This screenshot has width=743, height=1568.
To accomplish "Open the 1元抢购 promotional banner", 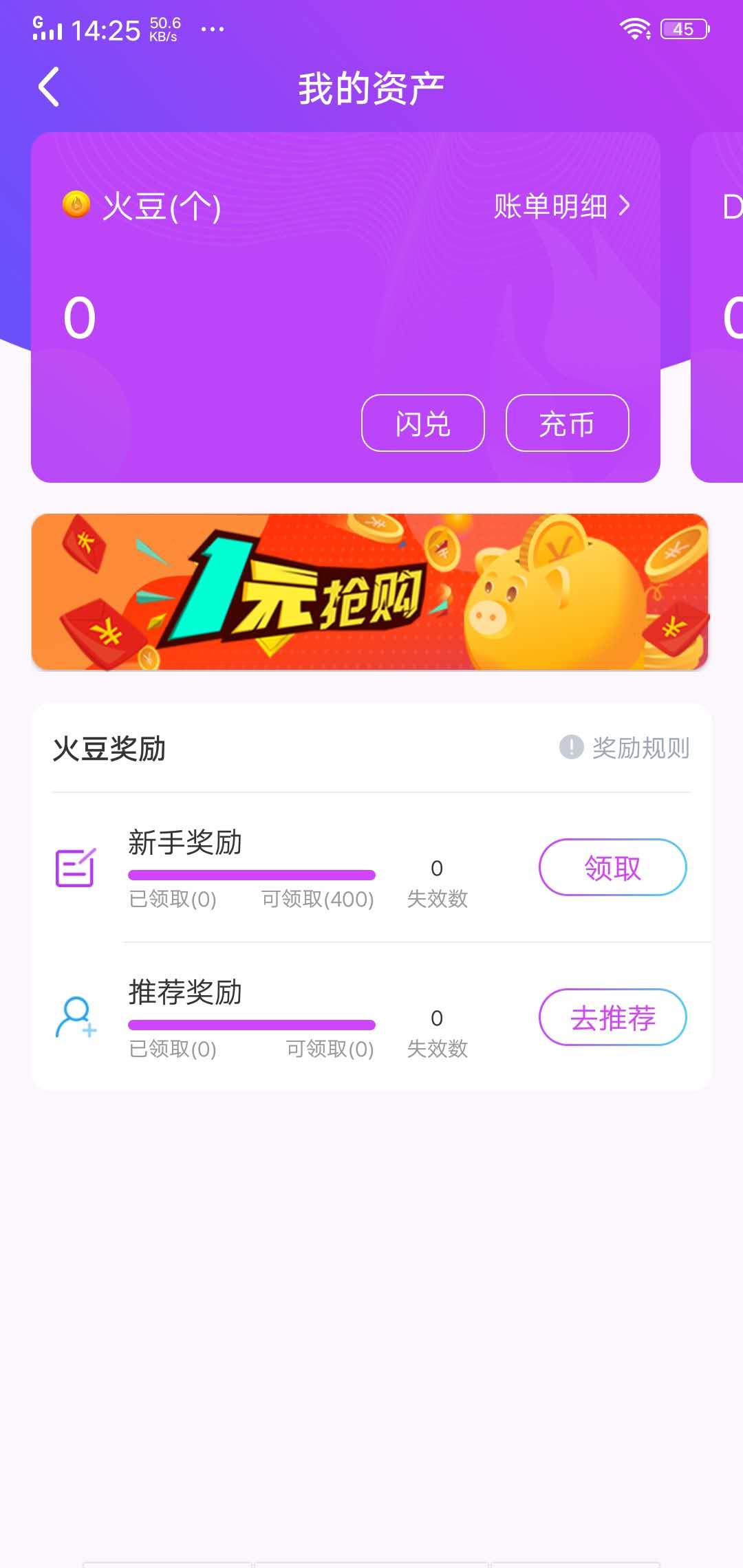I will pos(371,591).
